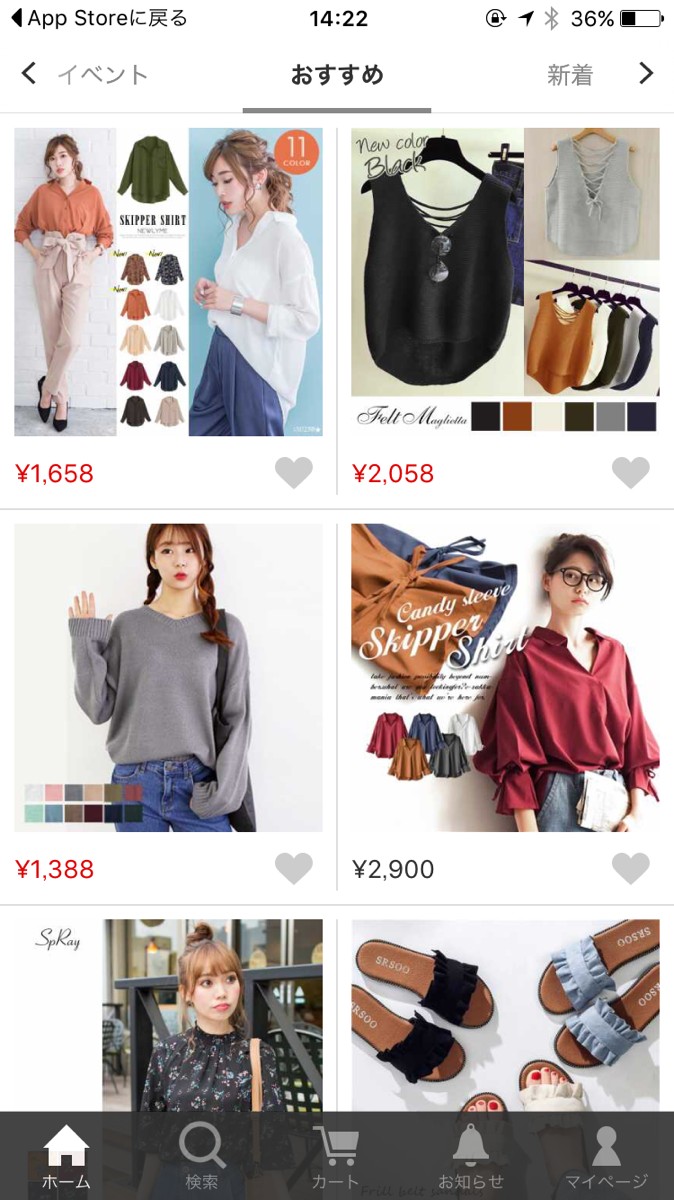
Task: Tap the right arrow in the tab bar
Action: click(646, 73)
